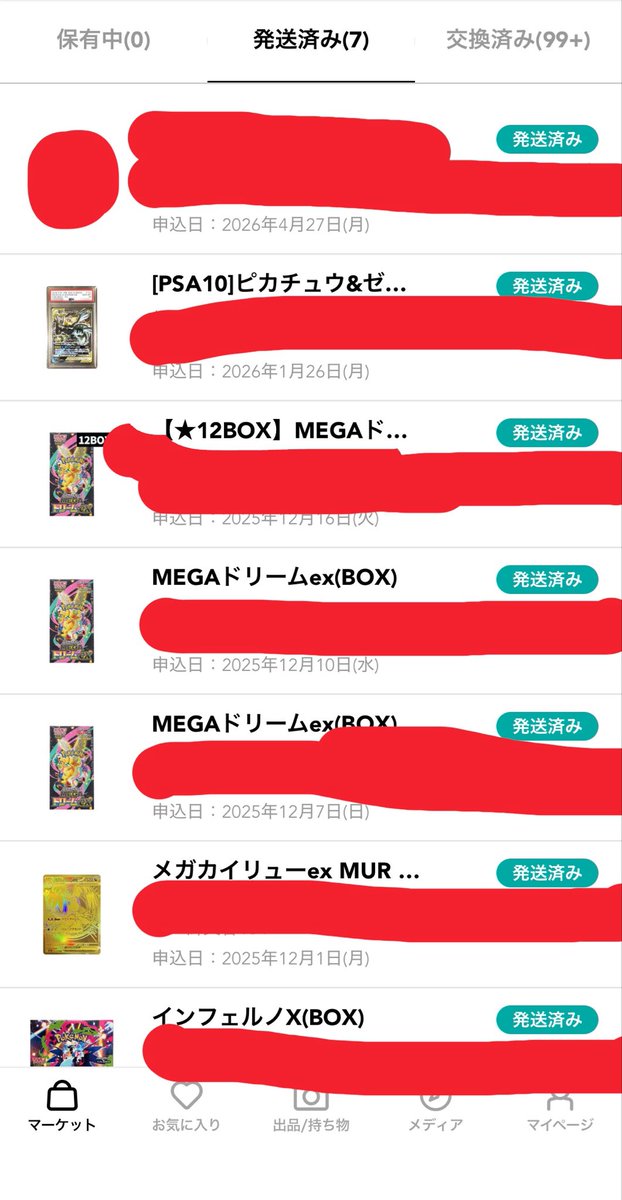
Task: Go to the マーケット tab
Action: (x=62, y=1106)
